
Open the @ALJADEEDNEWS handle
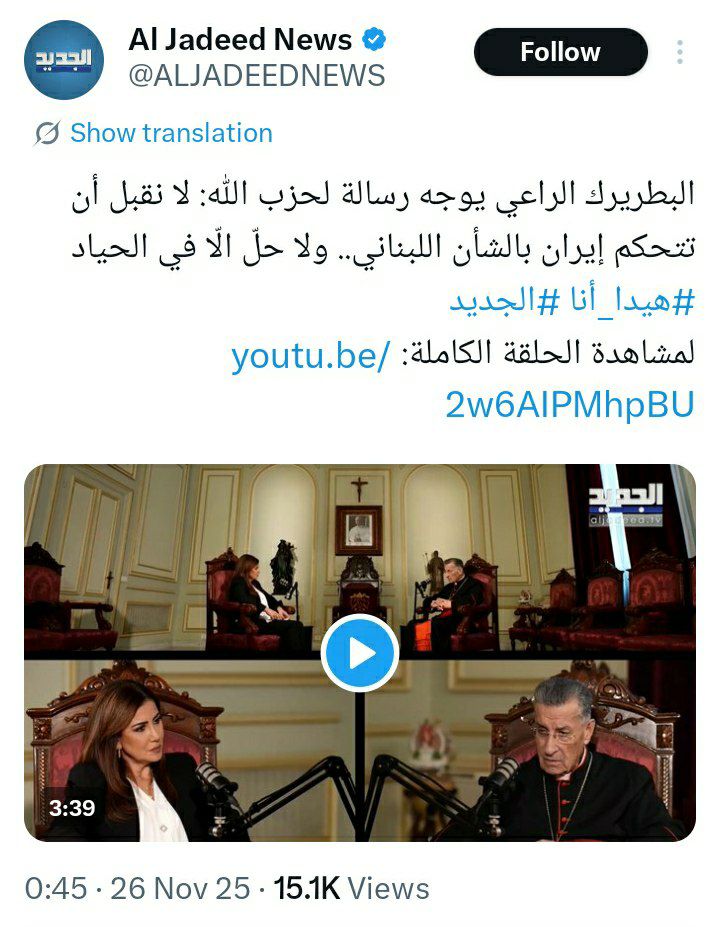(x=256, y=76)
